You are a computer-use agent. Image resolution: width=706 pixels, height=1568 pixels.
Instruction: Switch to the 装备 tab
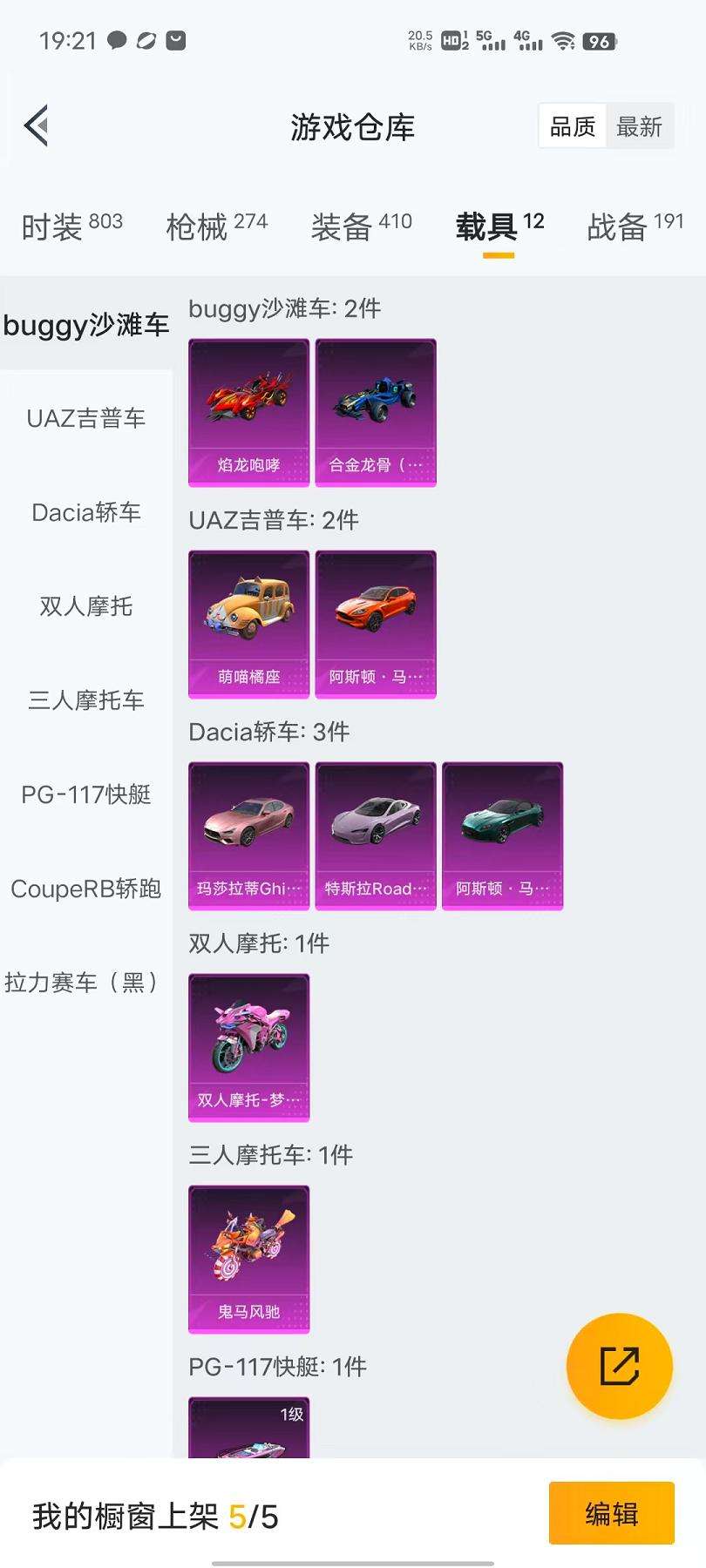(x=361, y=226)
